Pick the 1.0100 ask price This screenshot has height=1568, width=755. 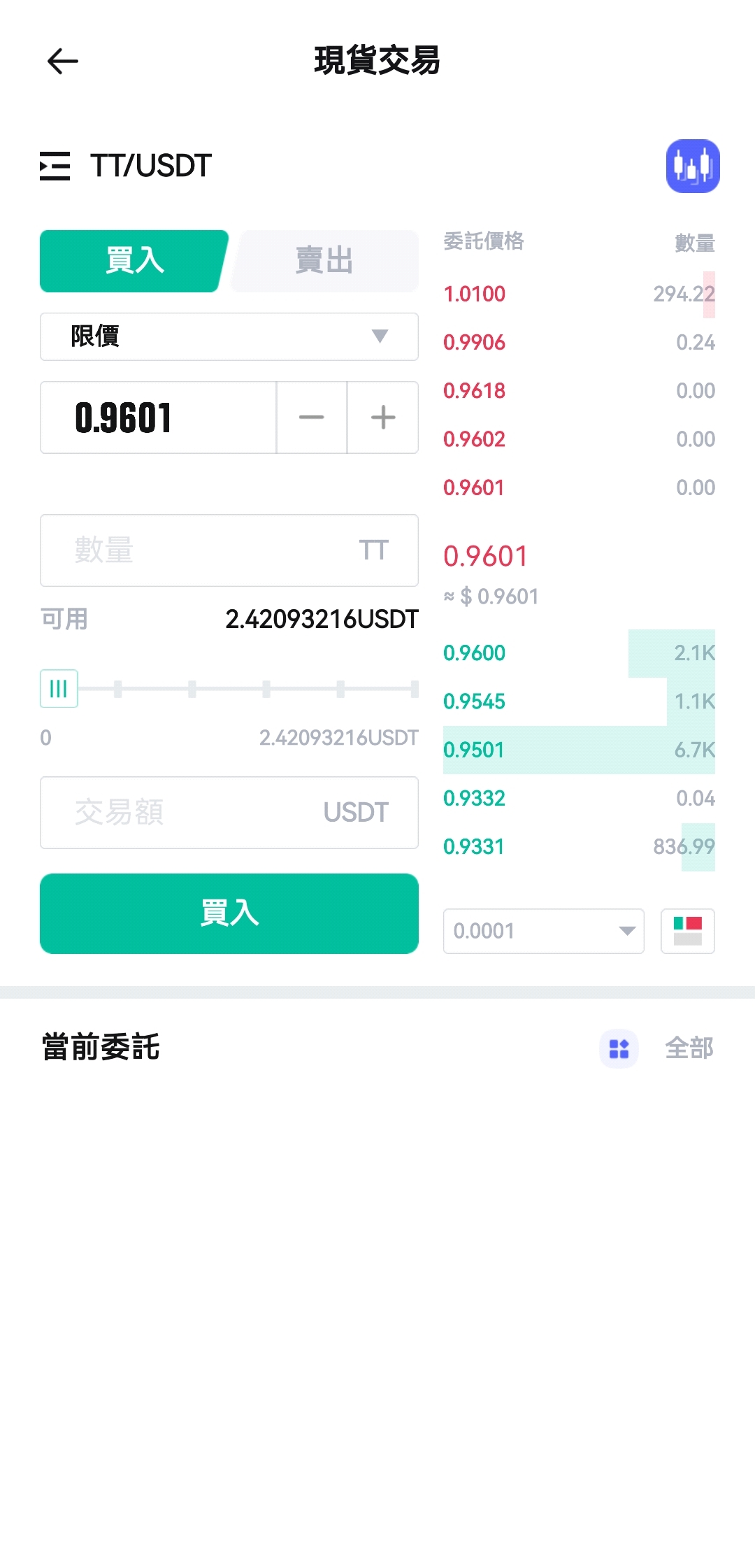click(475, 294)
